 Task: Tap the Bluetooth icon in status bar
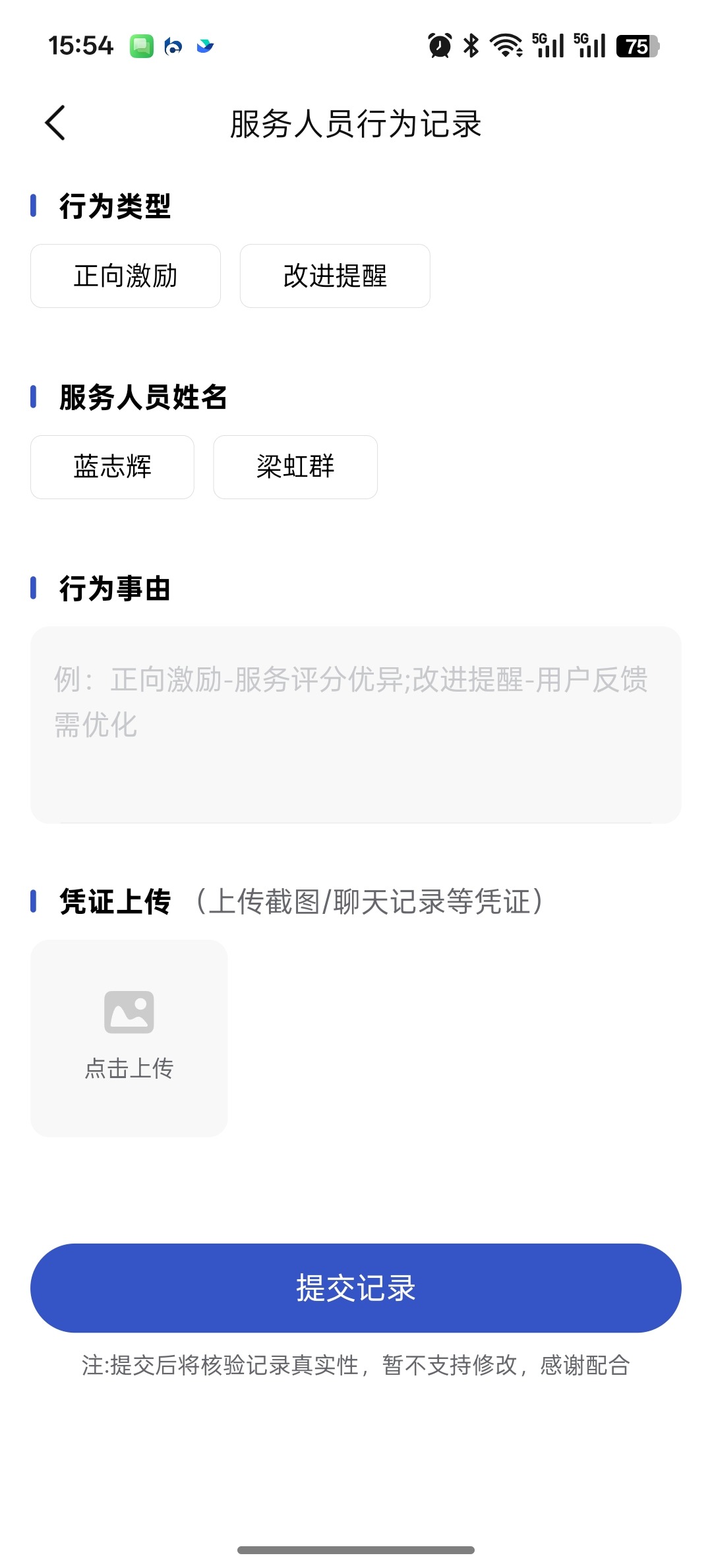pos(470,45)
